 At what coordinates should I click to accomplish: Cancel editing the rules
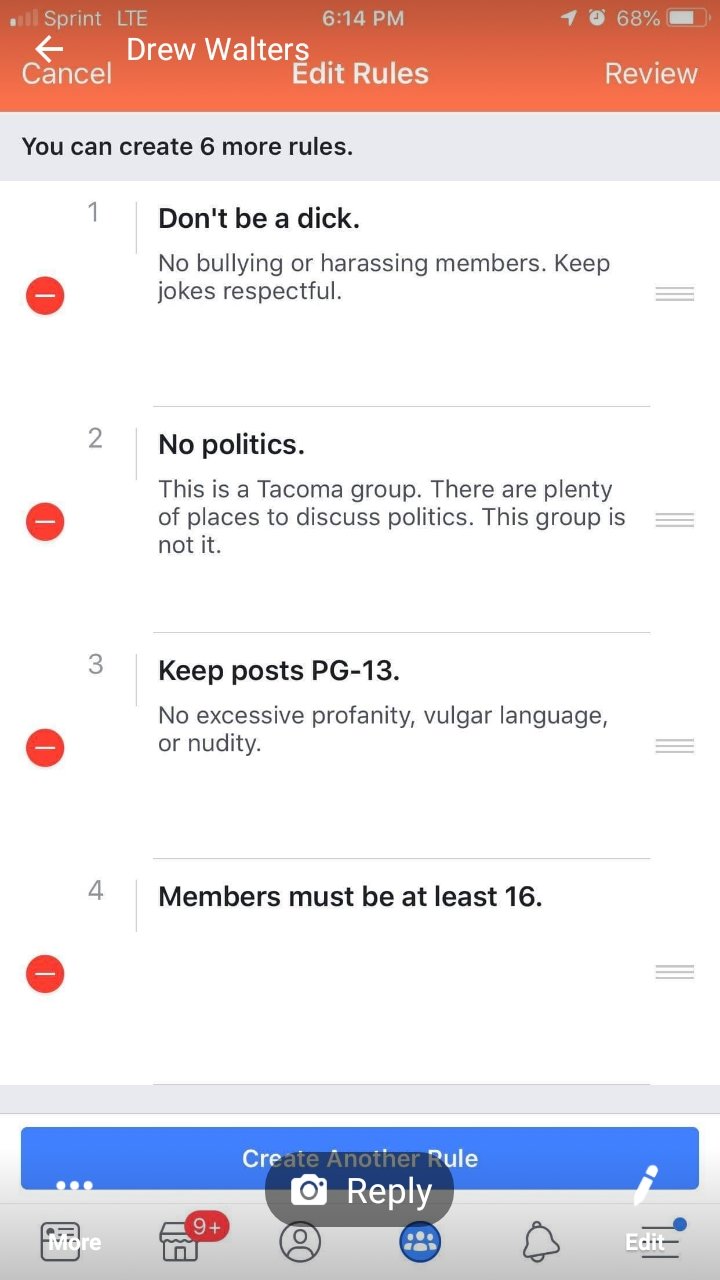click(67, 73)
